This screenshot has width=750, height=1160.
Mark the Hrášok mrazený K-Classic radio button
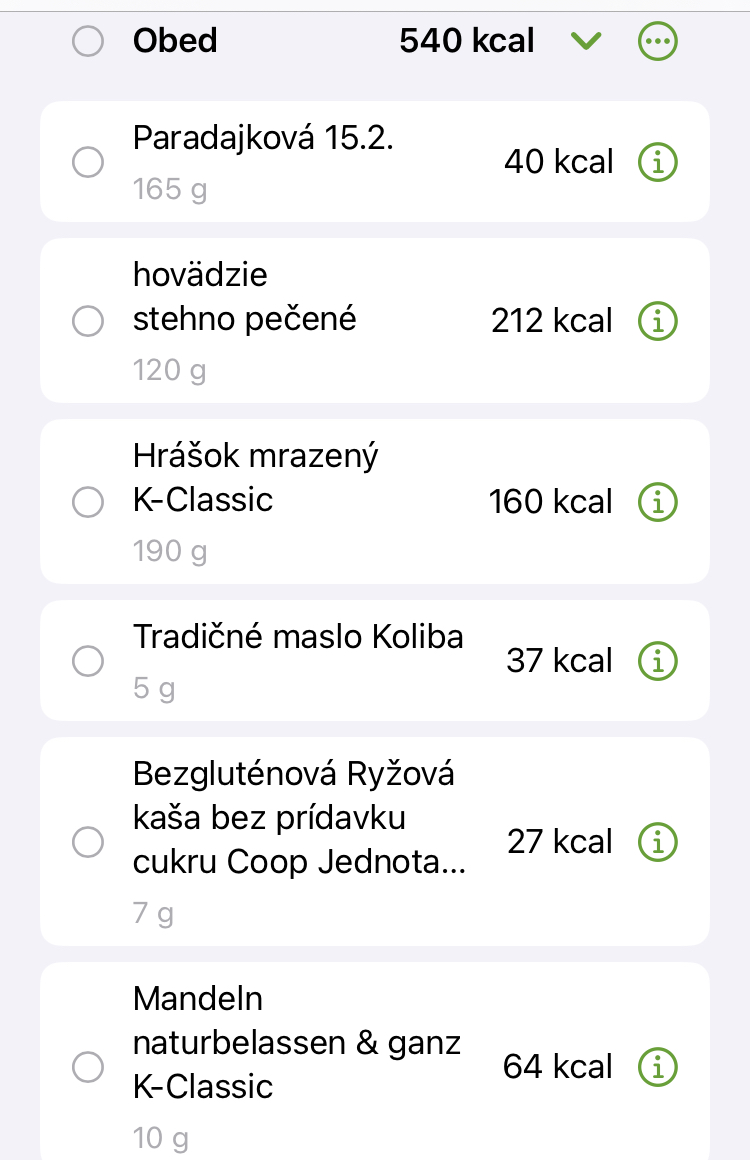click(88, 502)
